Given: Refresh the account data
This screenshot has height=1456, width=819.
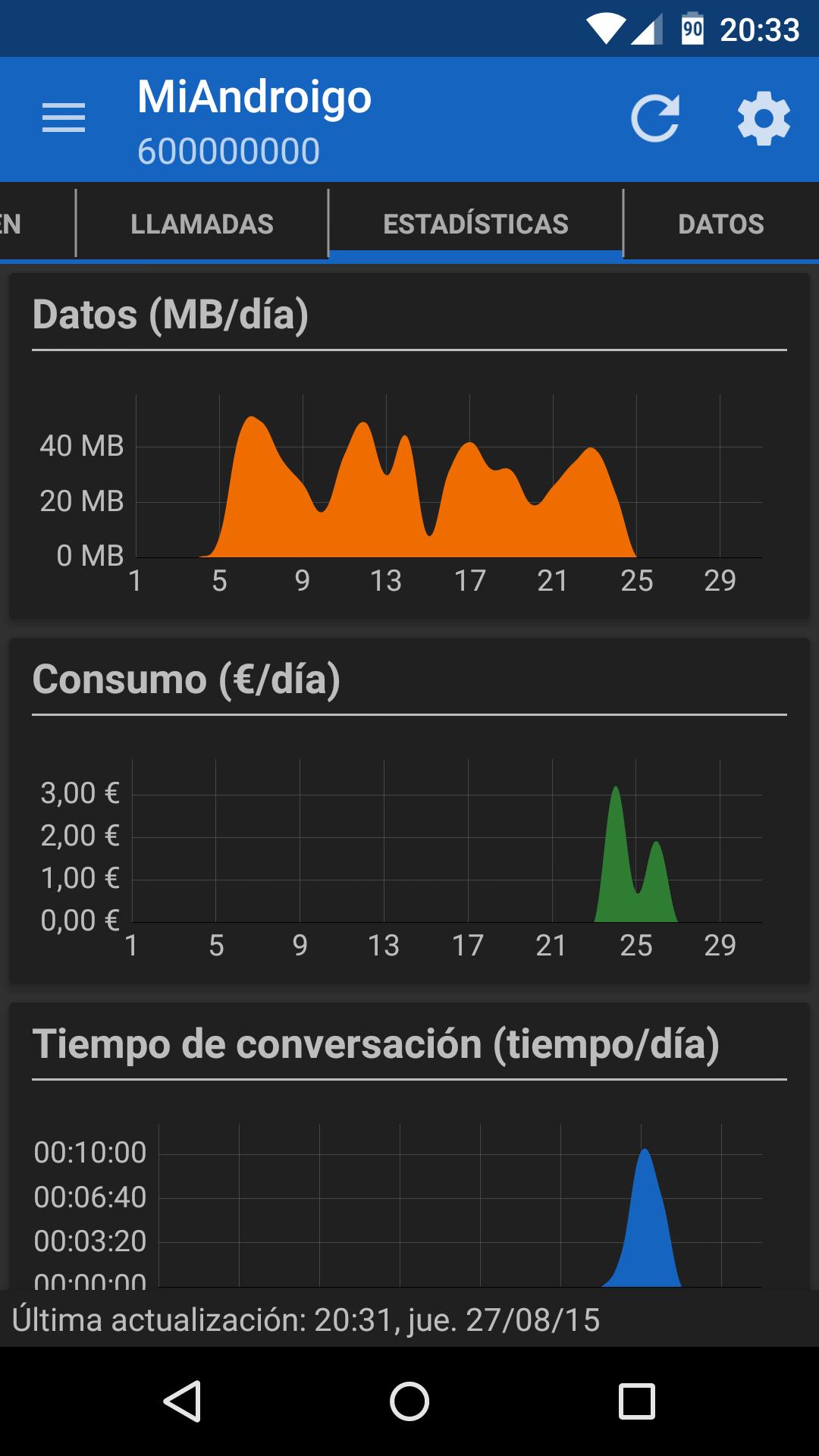Looking at the screenshot, I should pyautogui.click(x=655, y=118).
